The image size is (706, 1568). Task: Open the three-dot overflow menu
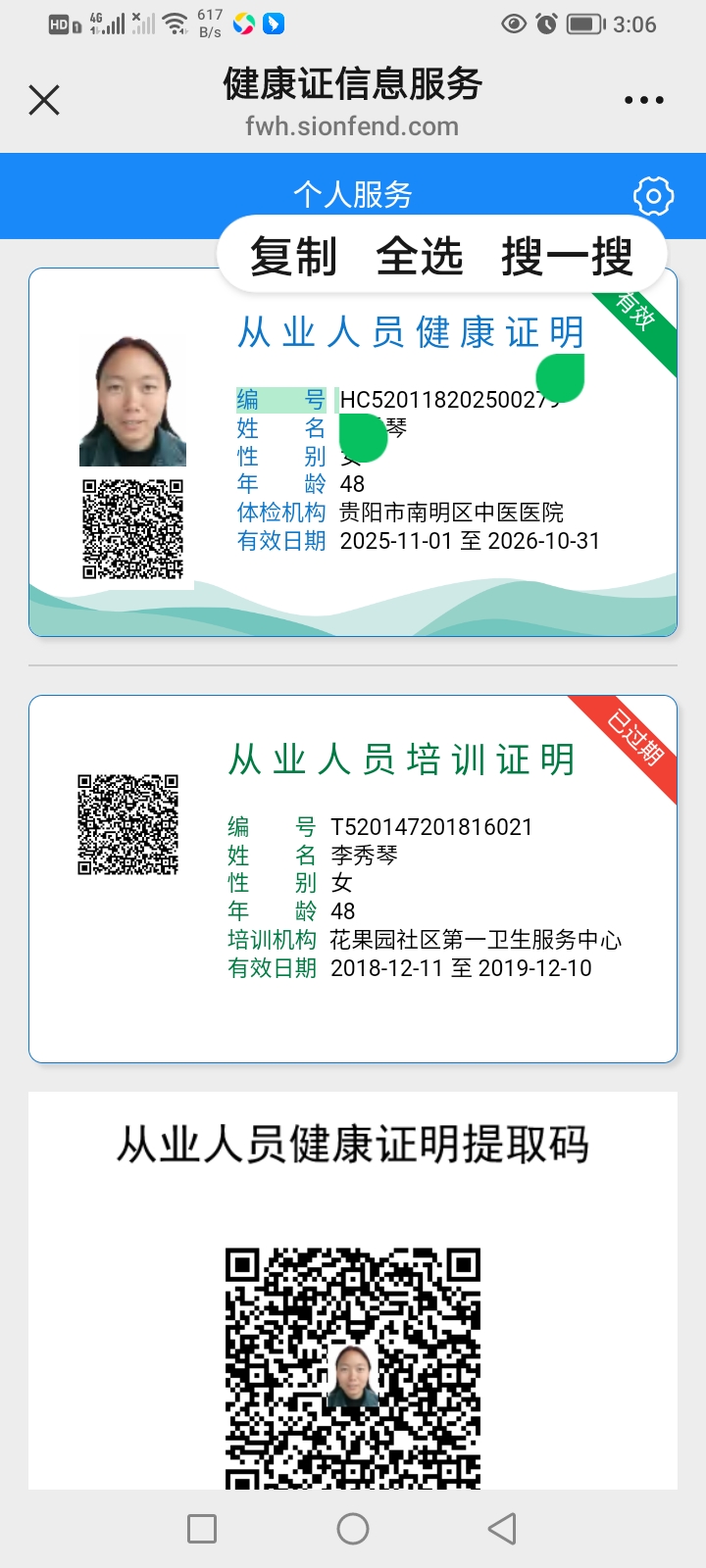pos(643,100)
